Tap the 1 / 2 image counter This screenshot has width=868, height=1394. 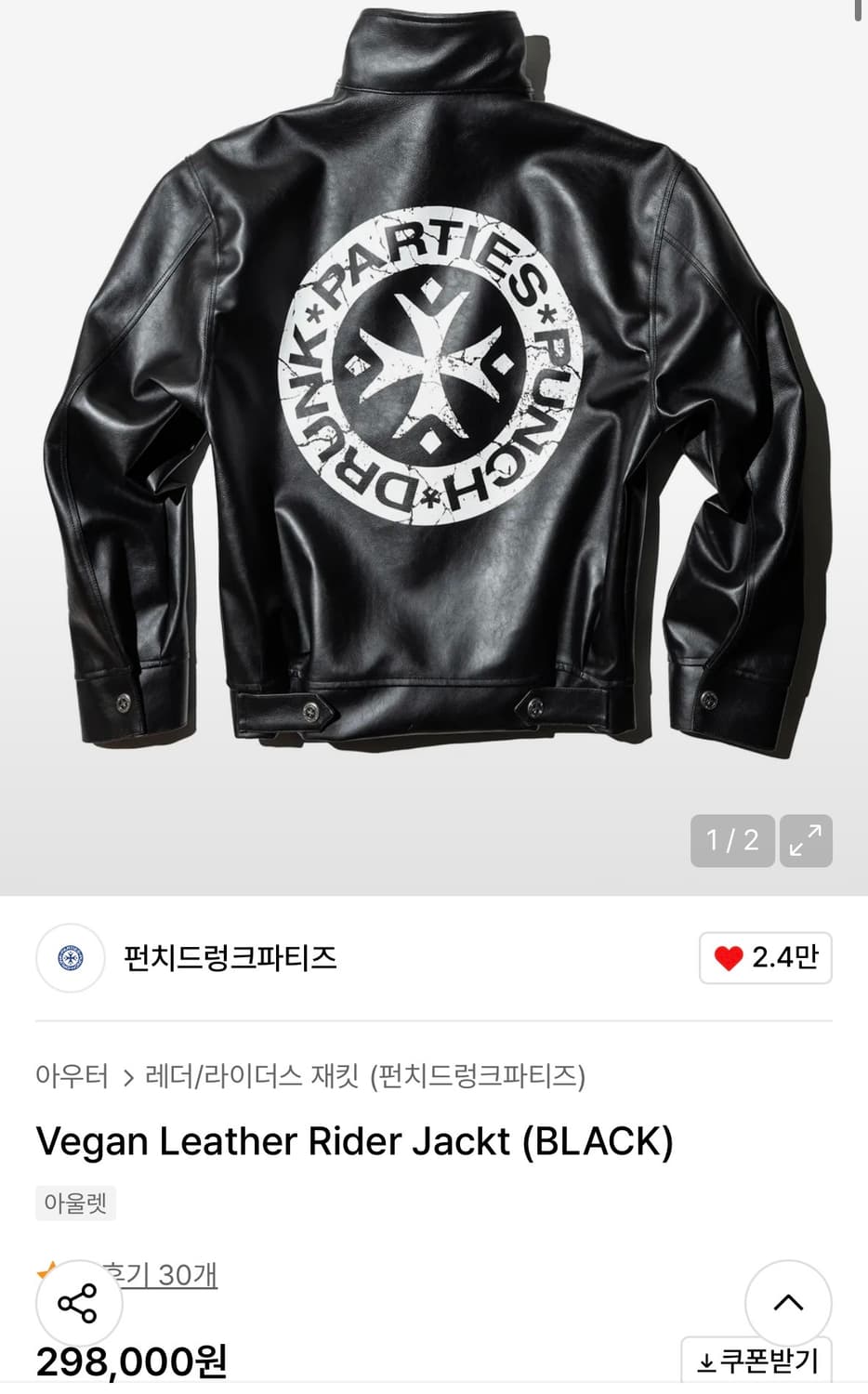tap(732, 840)
